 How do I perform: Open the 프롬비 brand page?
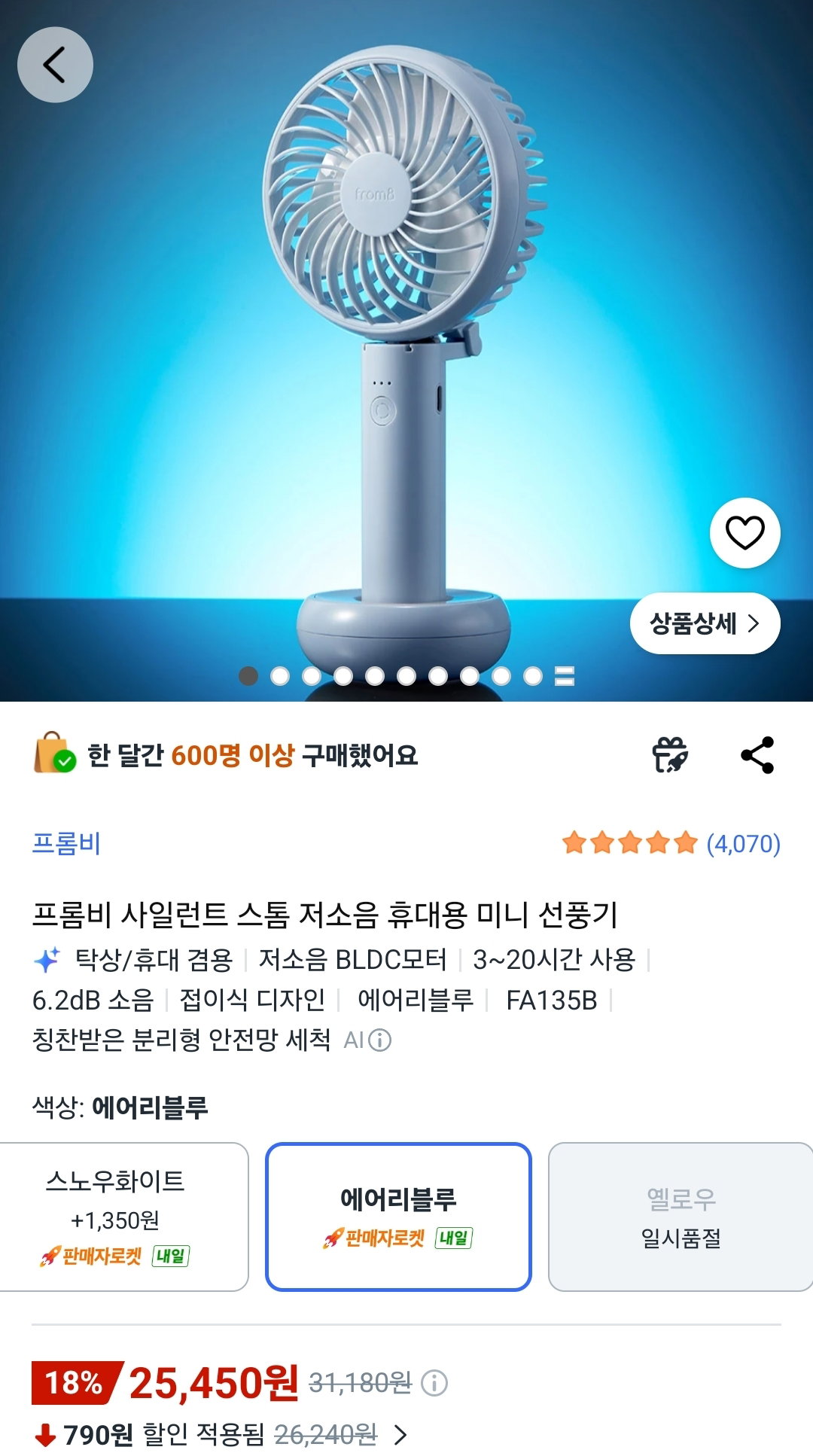tap(66, 843)
